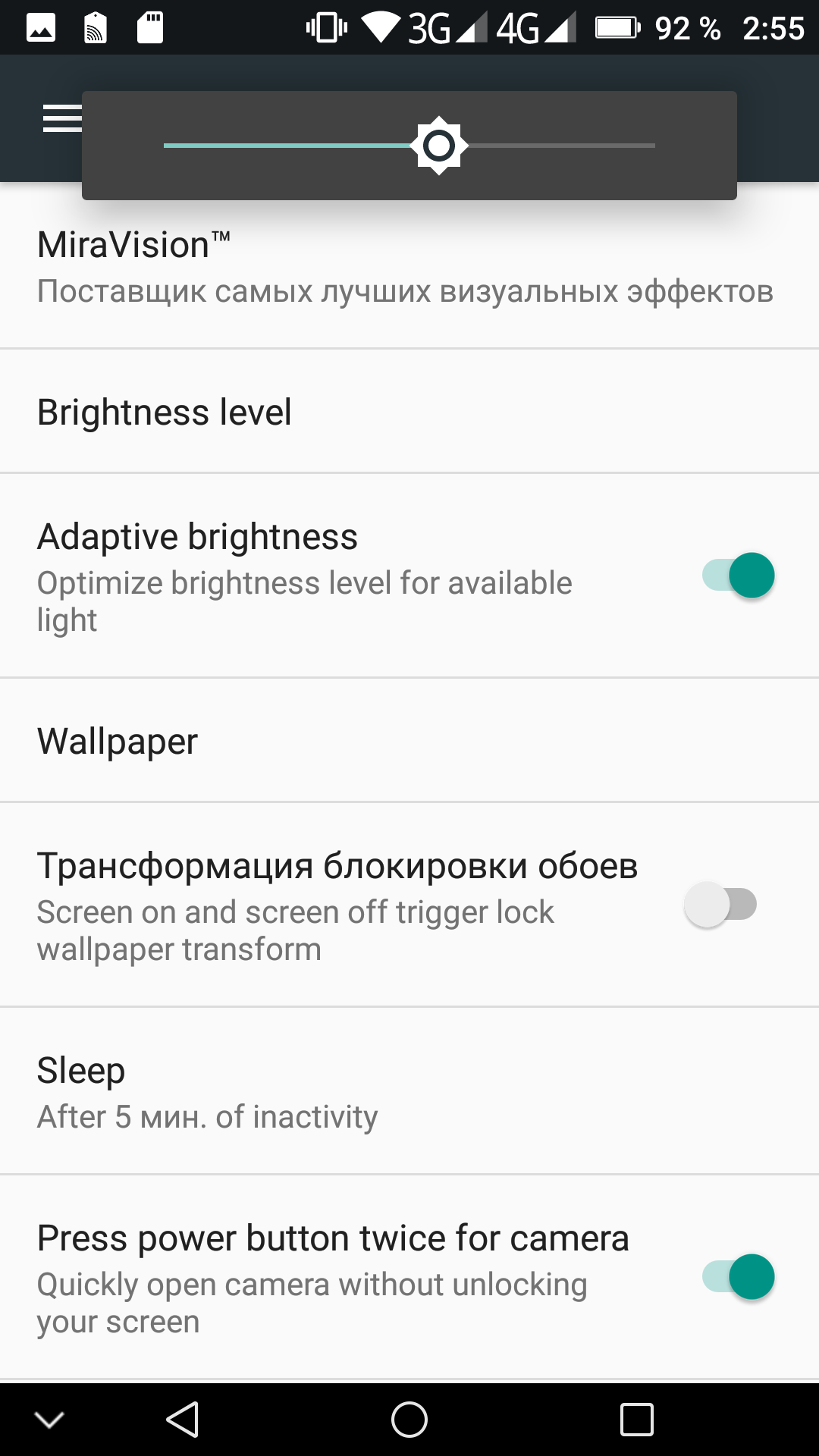Turn off power button twice for camera
819x1456 pixels.
click(738, 1277)
